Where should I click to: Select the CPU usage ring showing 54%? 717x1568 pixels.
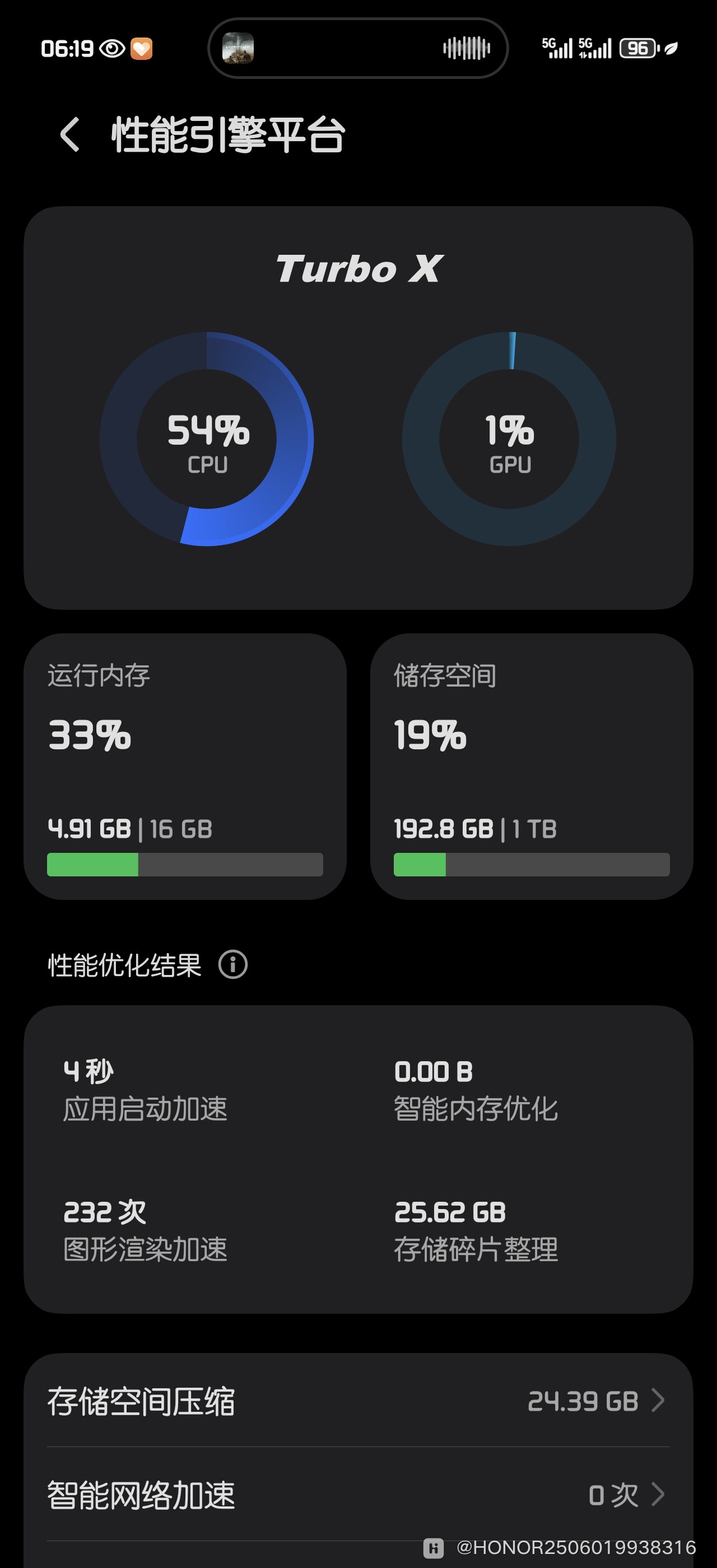pos(207,440)
